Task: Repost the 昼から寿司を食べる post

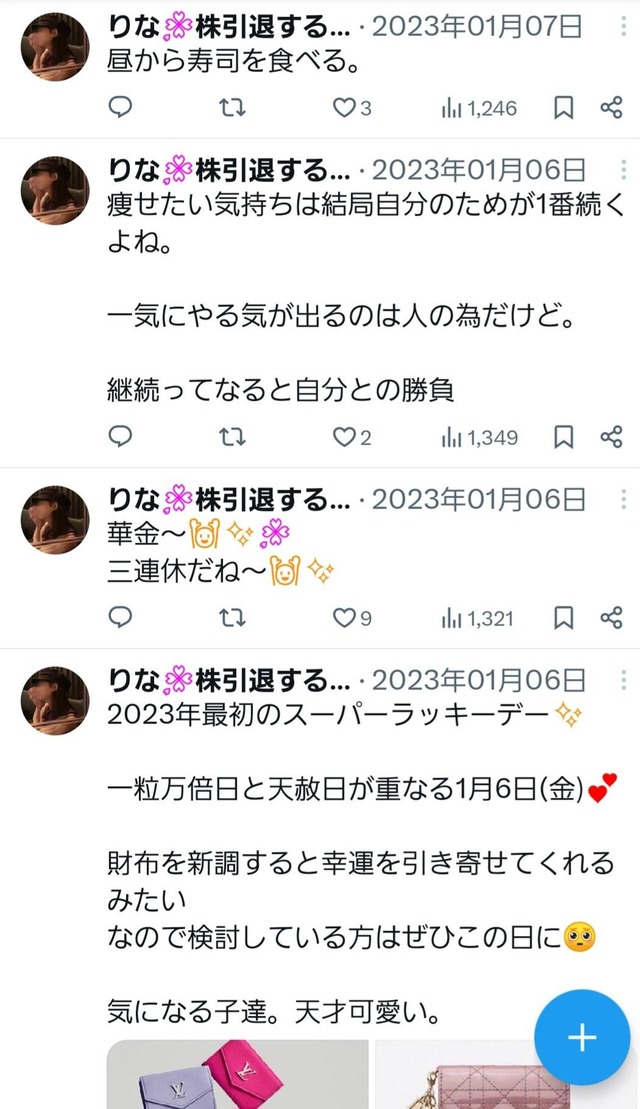Action: point(232,108)
